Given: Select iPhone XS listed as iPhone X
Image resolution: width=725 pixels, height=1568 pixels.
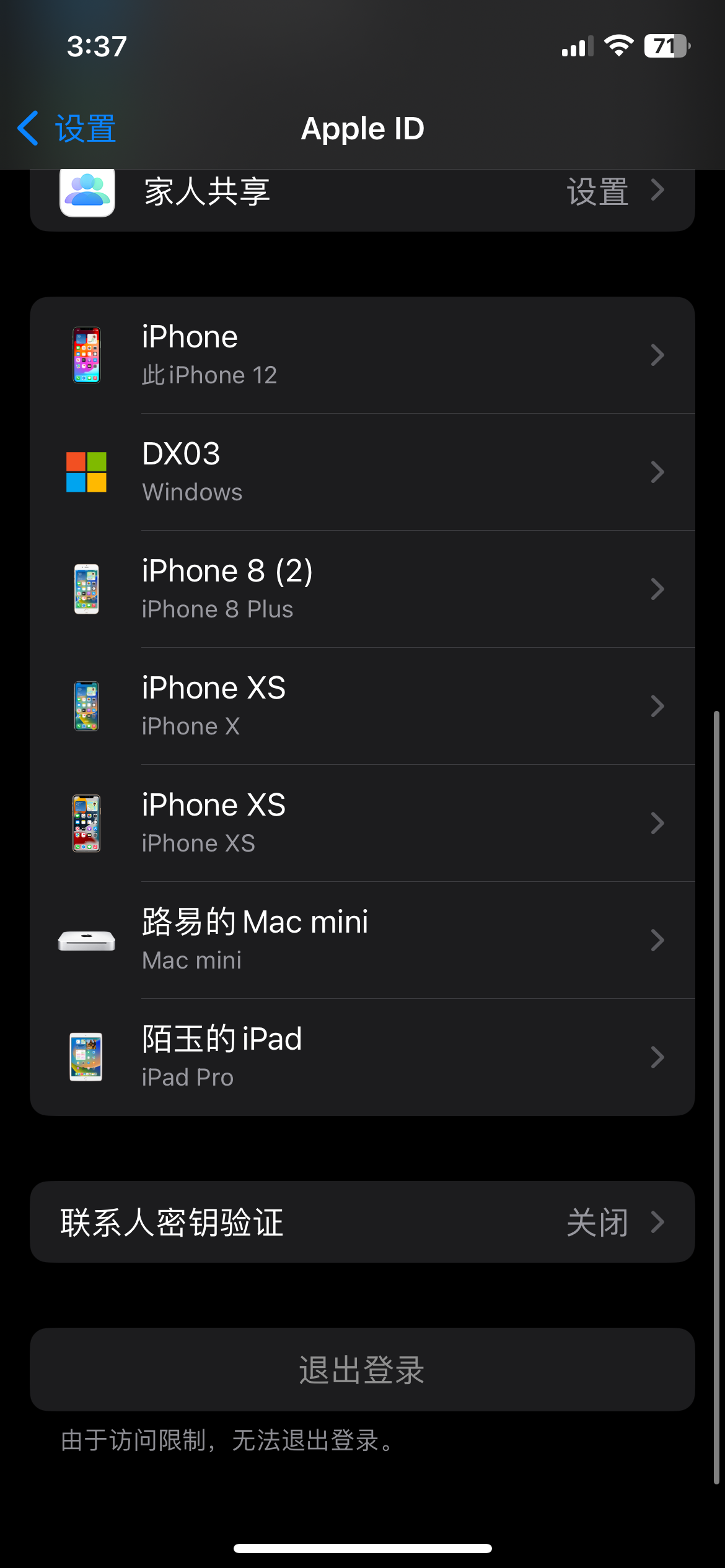Looking at the screenshot, I should [362, 706].
